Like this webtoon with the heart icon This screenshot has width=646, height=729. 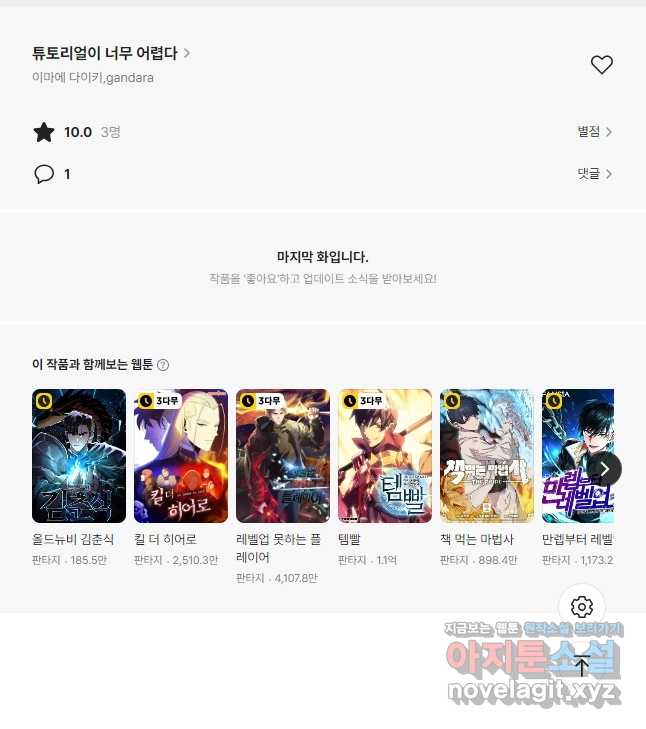[601, 65]
